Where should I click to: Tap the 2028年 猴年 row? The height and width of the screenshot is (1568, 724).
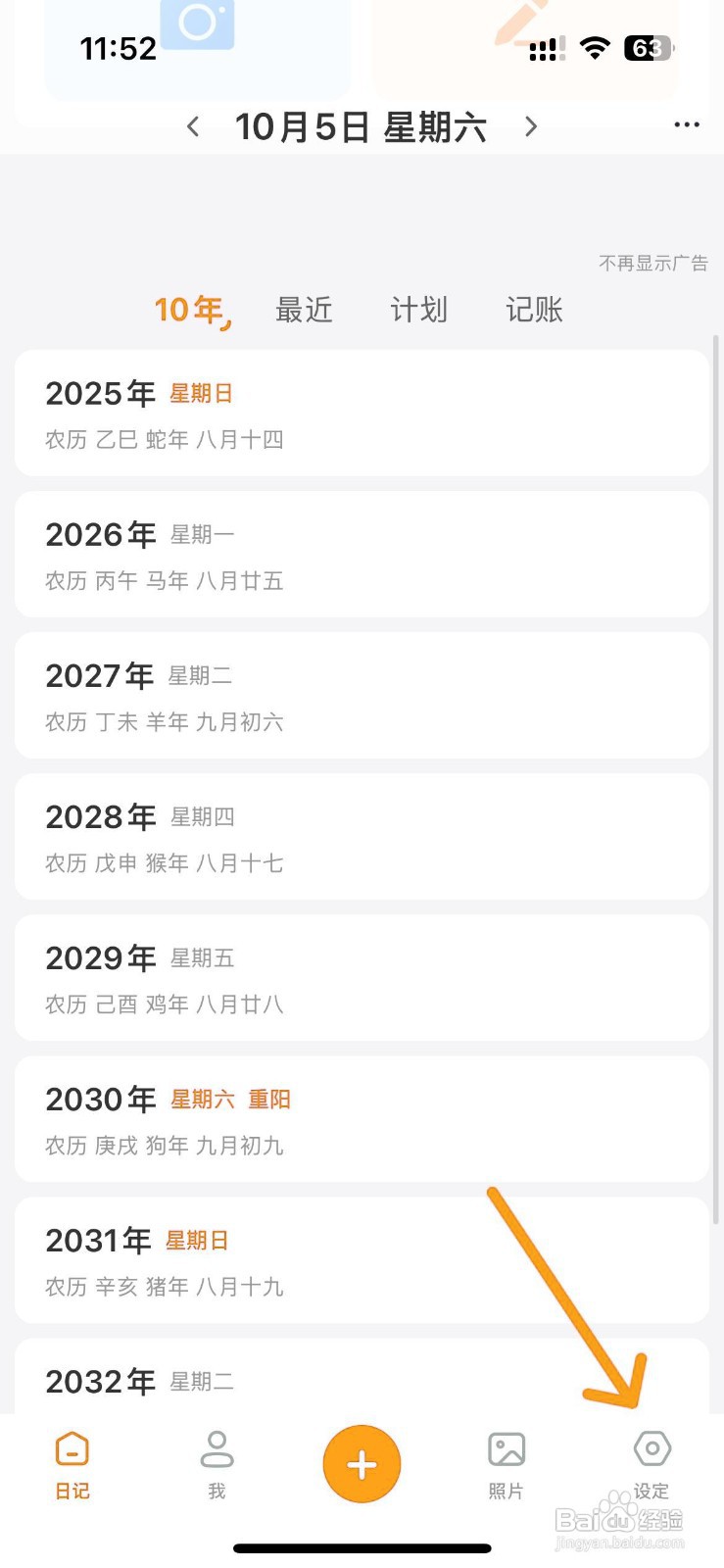click(362, 837)
